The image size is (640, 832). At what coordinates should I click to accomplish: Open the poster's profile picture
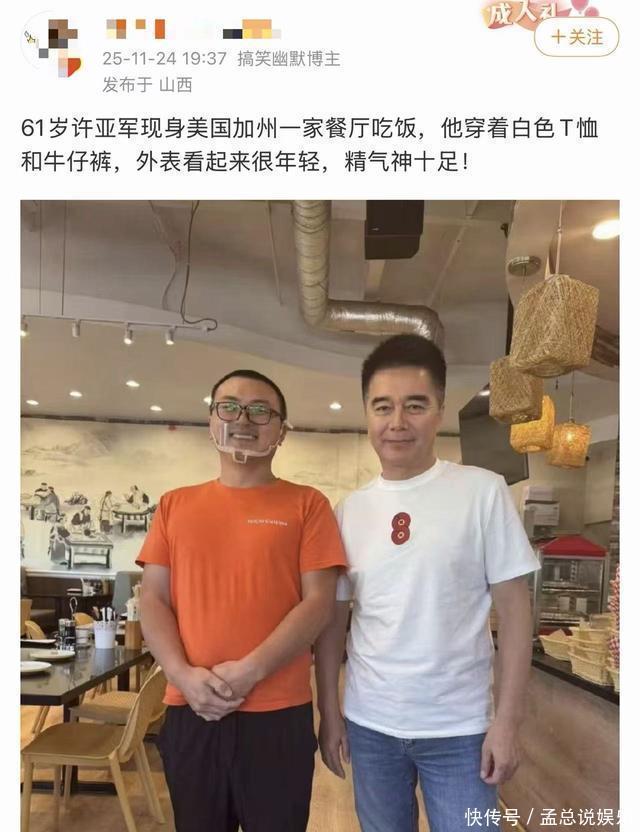click(x=53, y=45)
